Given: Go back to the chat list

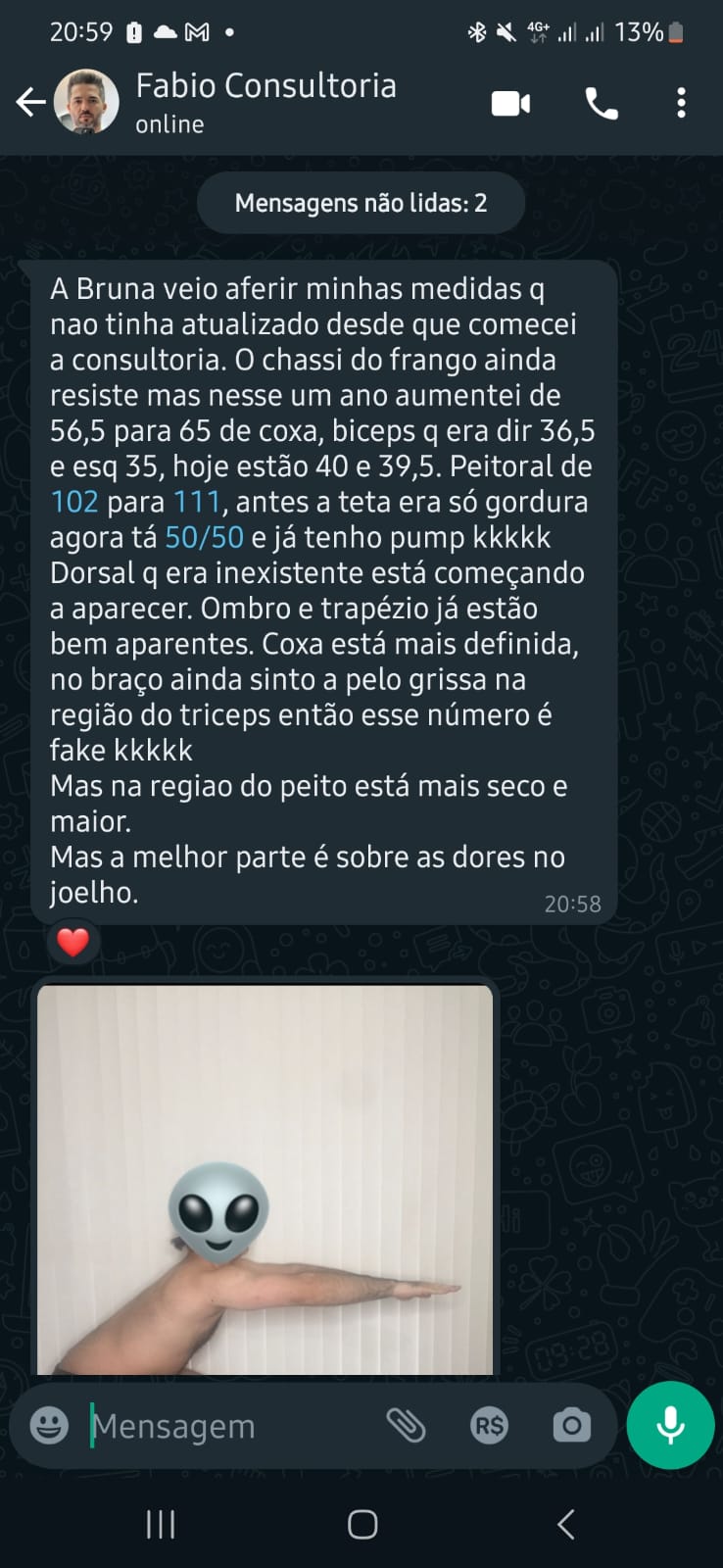Looking at the screenshot, I should [31, 102].
